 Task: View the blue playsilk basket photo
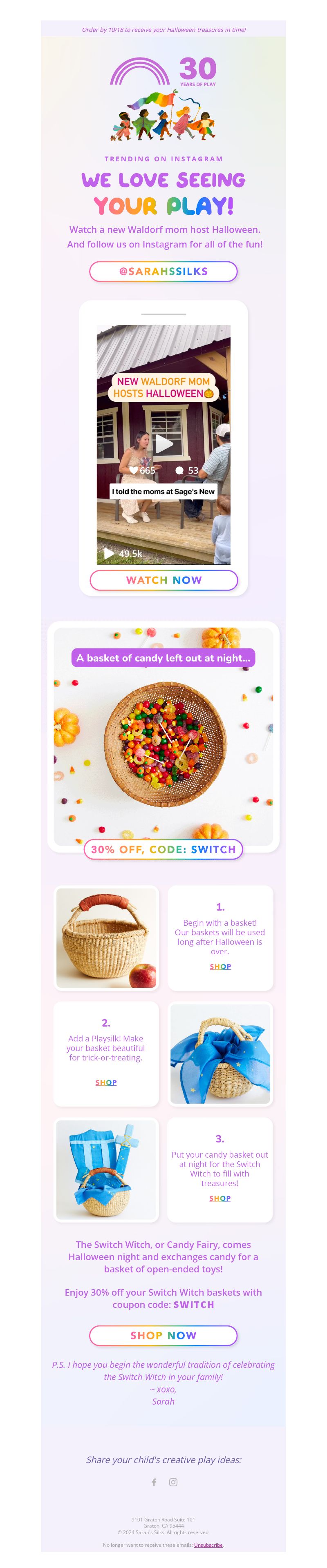pyautogui.click(x=220, y=1053)
